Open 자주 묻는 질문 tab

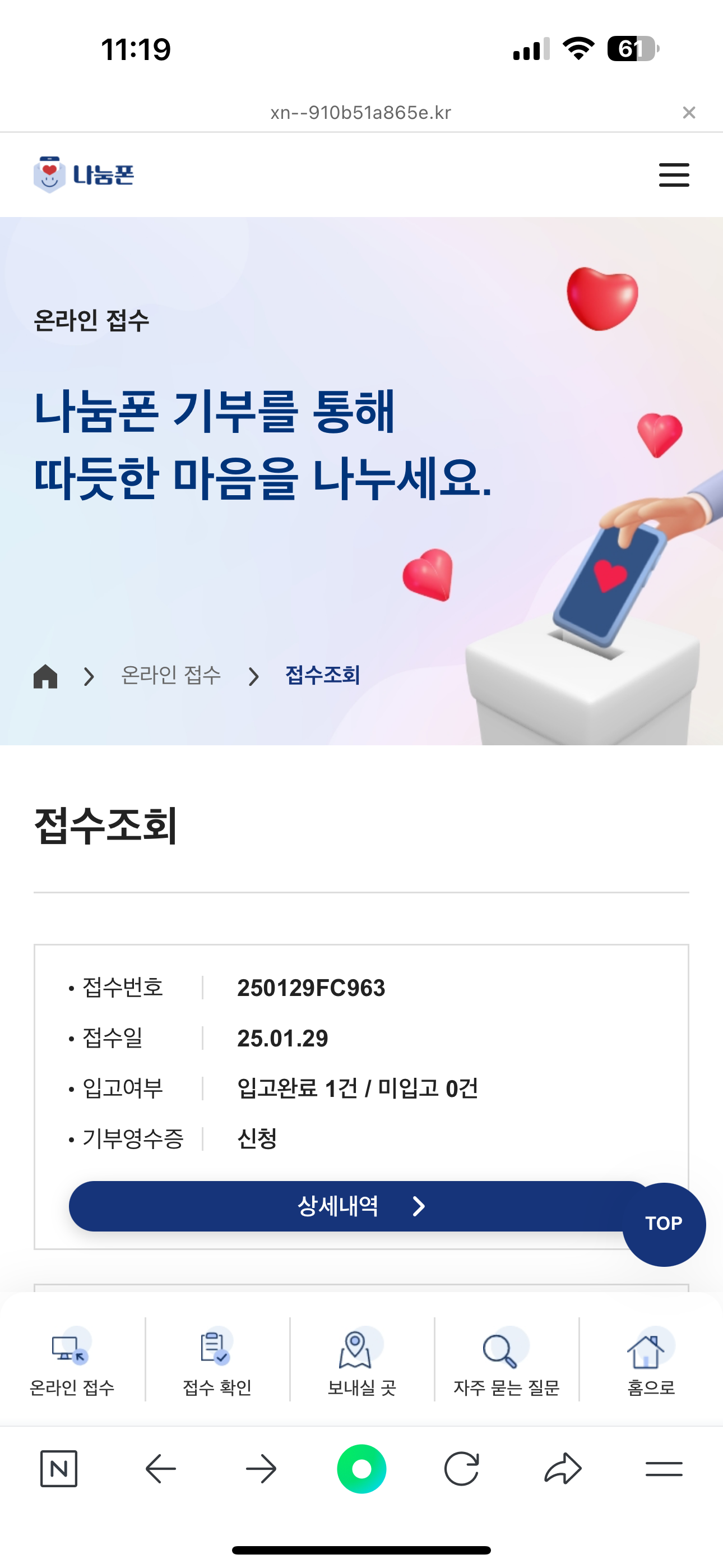coord(506,1361)
